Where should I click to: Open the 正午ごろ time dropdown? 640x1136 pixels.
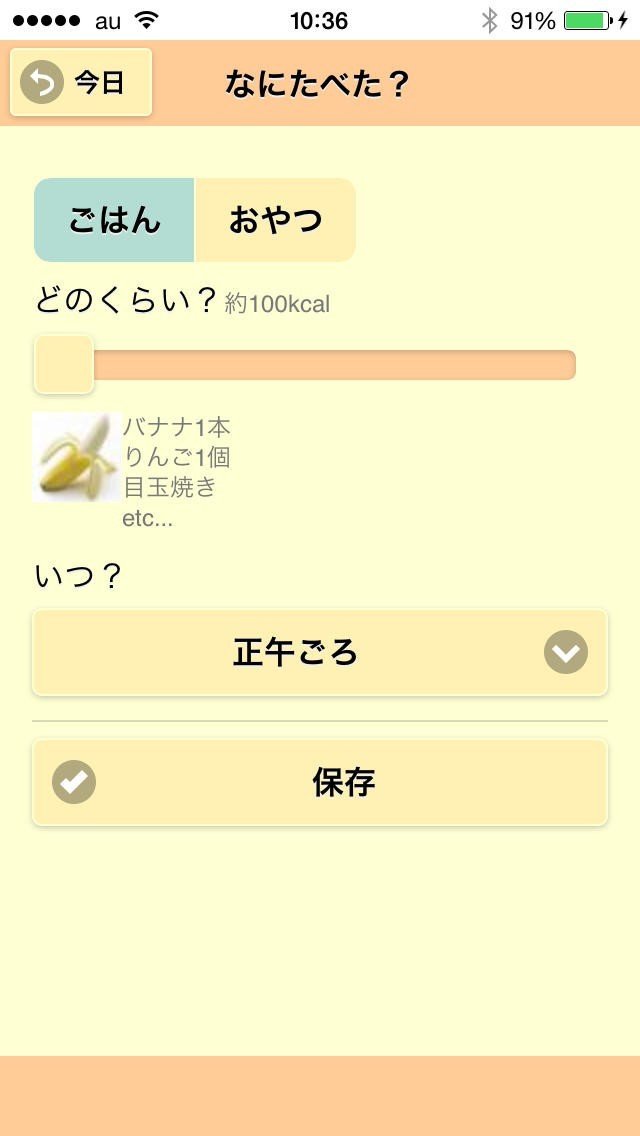(x=320, y=653)
